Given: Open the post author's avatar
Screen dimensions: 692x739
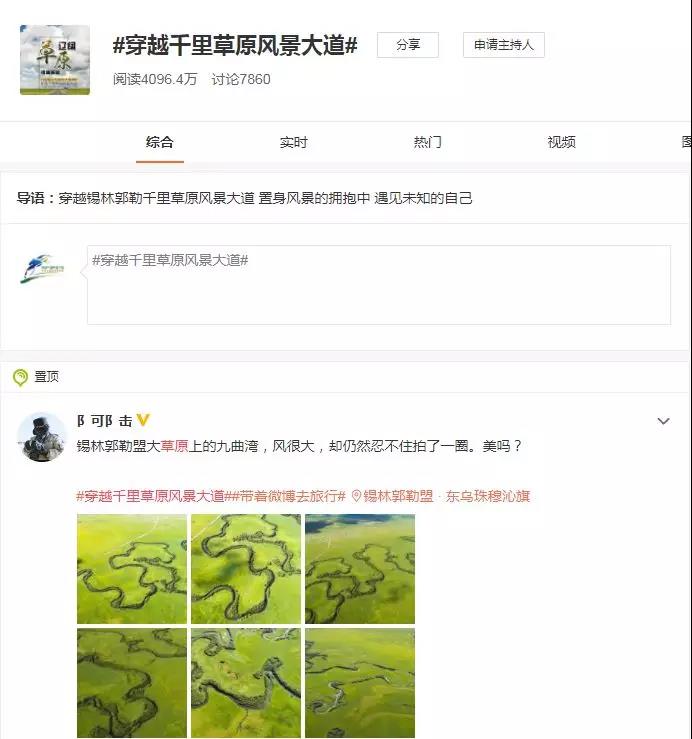Looking at the screenshot, I should 42,437.
